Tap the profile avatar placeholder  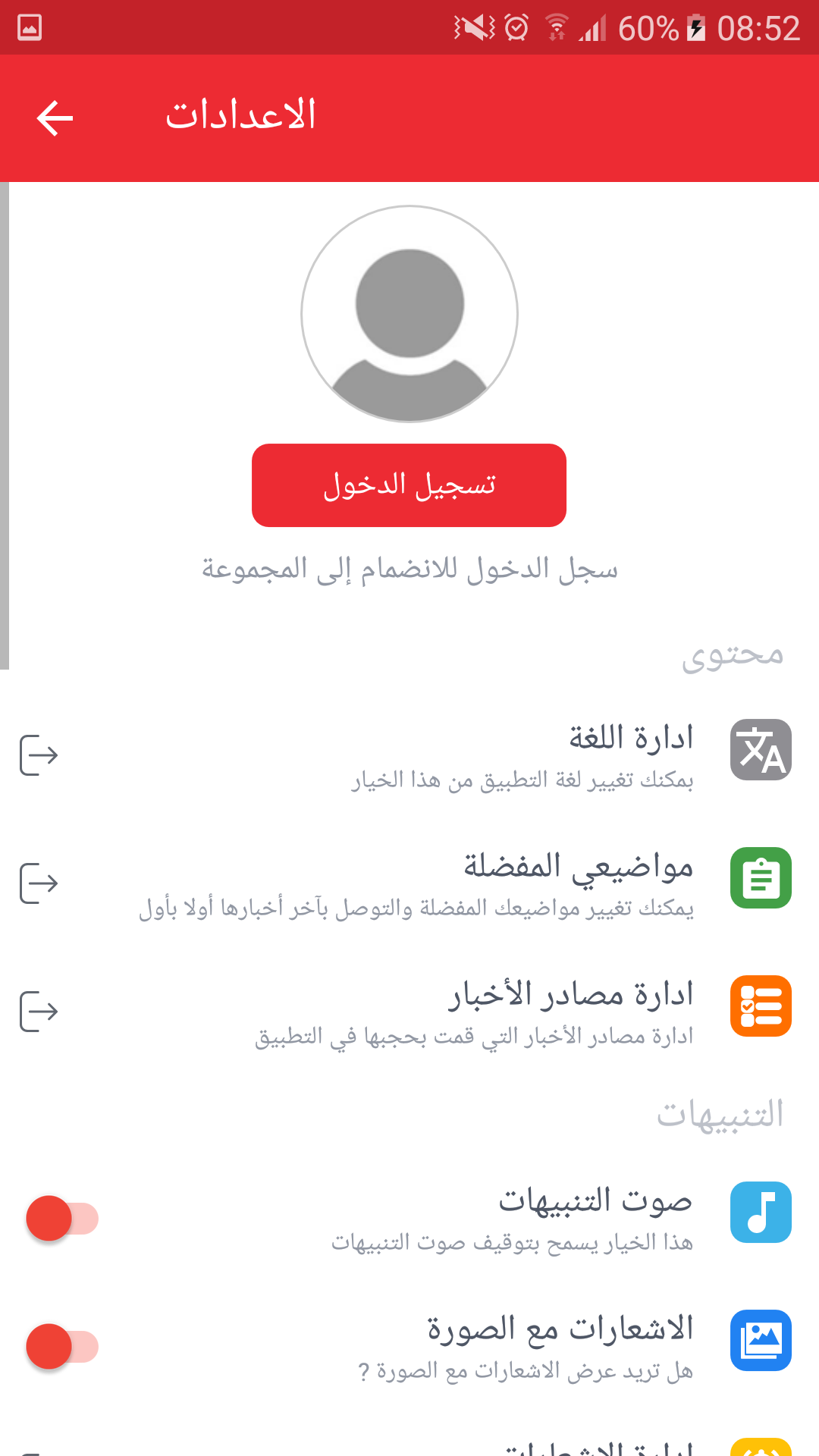[409, 313]
